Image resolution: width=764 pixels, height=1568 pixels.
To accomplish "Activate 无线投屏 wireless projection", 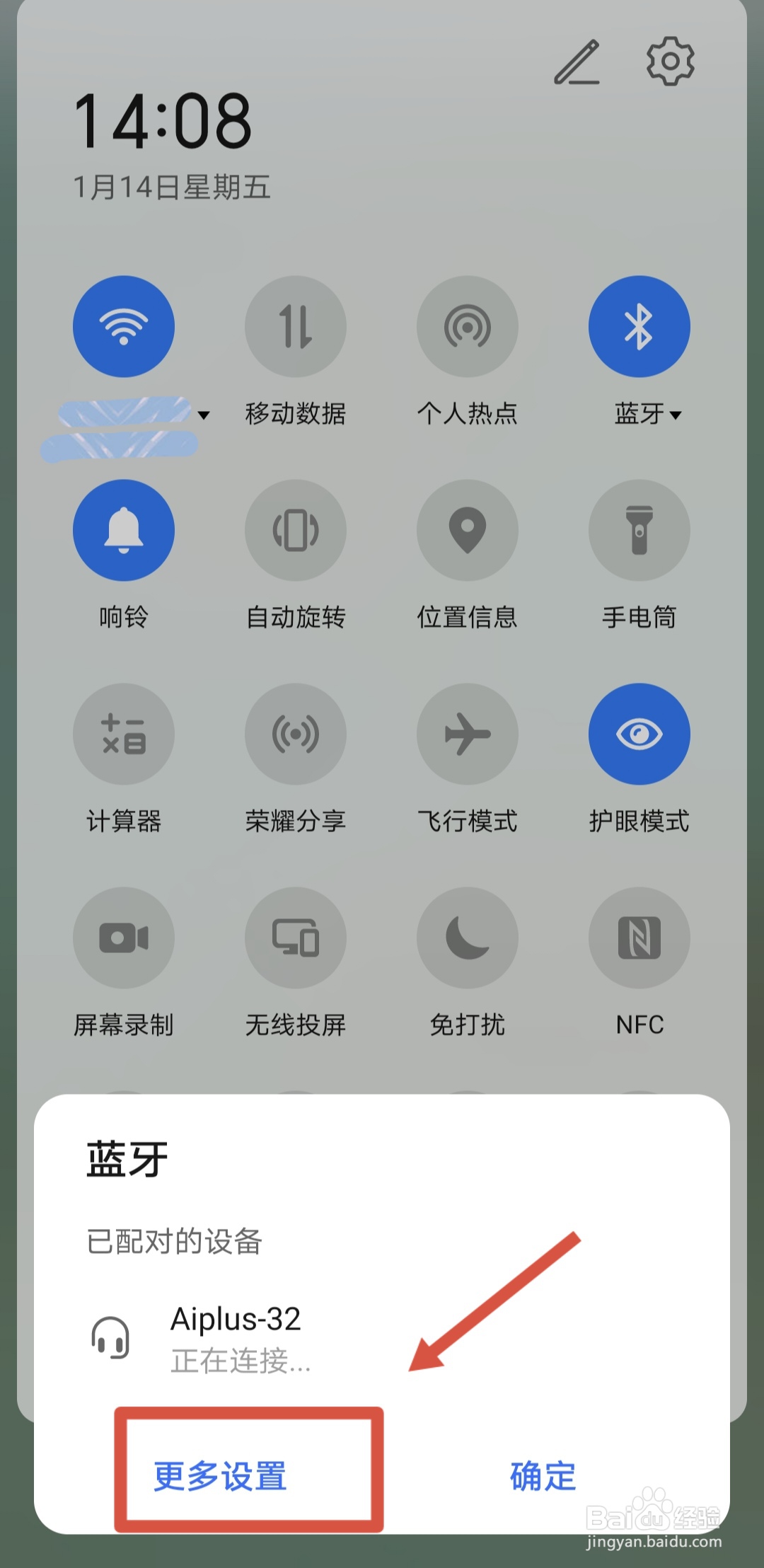I will coord(296,938).
